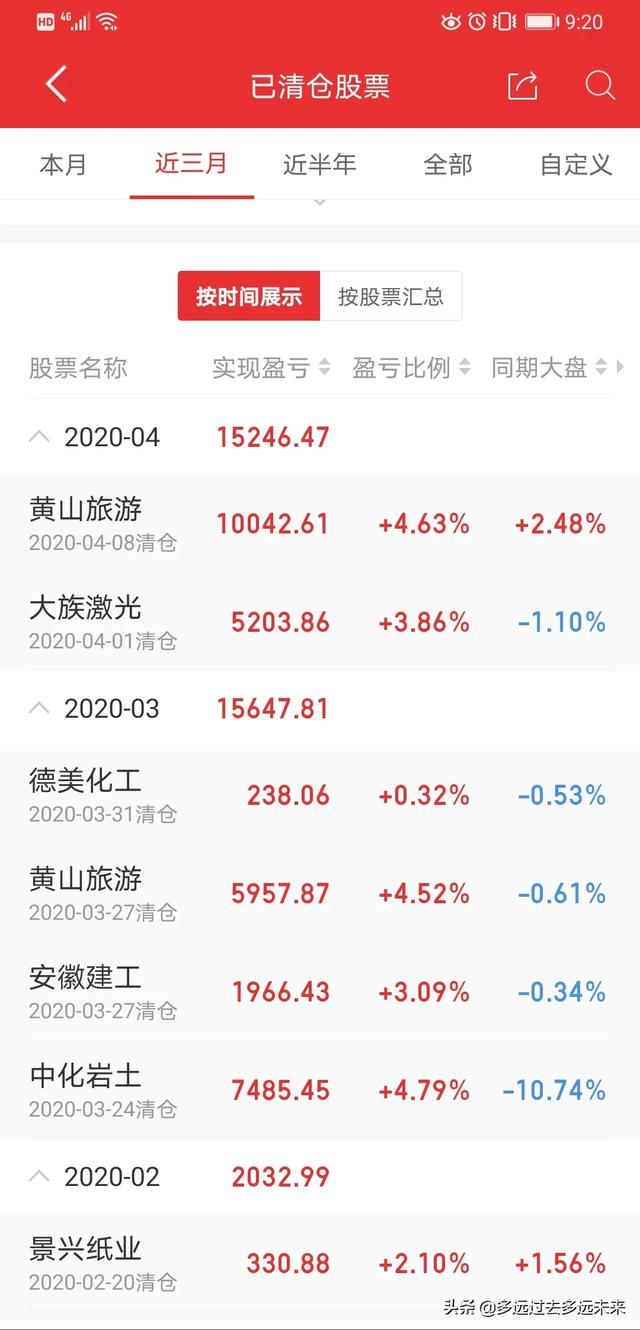The width and height of the screenshot is (640, 1330).
Task: Open the 大族激光 record
Action: click(320, 621)
